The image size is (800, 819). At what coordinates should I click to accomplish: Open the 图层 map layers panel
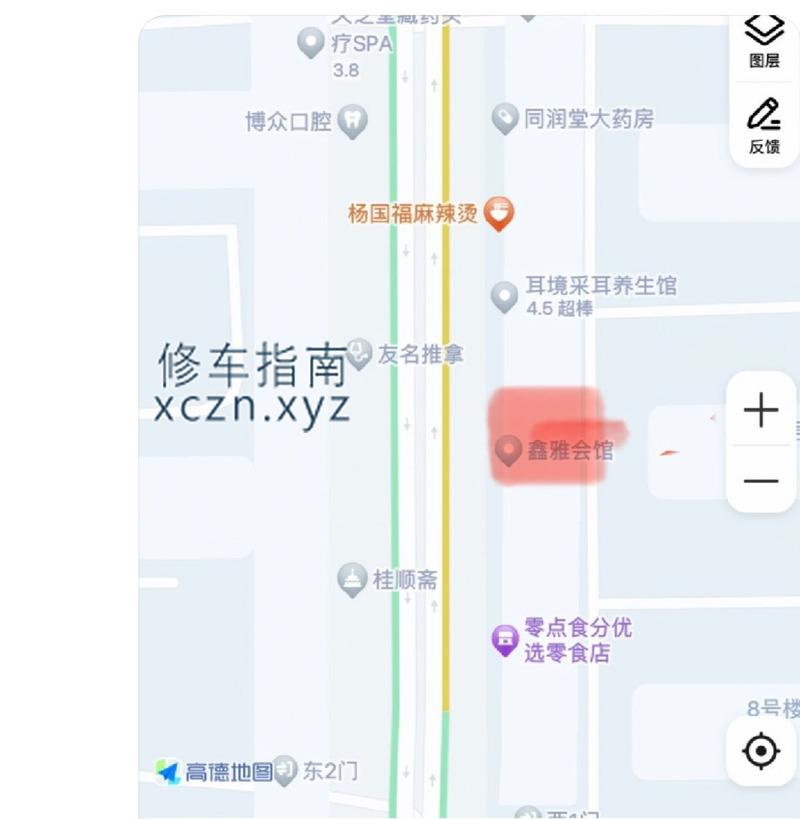tap(764, 40)
